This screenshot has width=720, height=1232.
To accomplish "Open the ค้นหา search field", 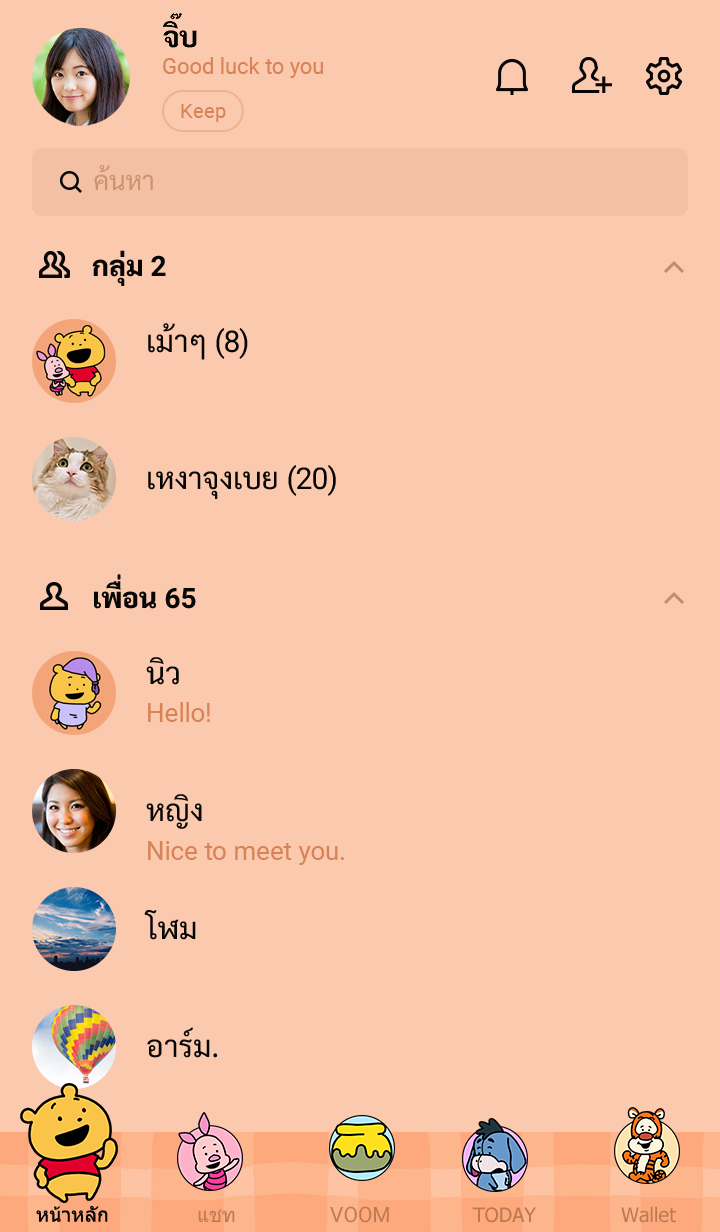I will point(360,182).
